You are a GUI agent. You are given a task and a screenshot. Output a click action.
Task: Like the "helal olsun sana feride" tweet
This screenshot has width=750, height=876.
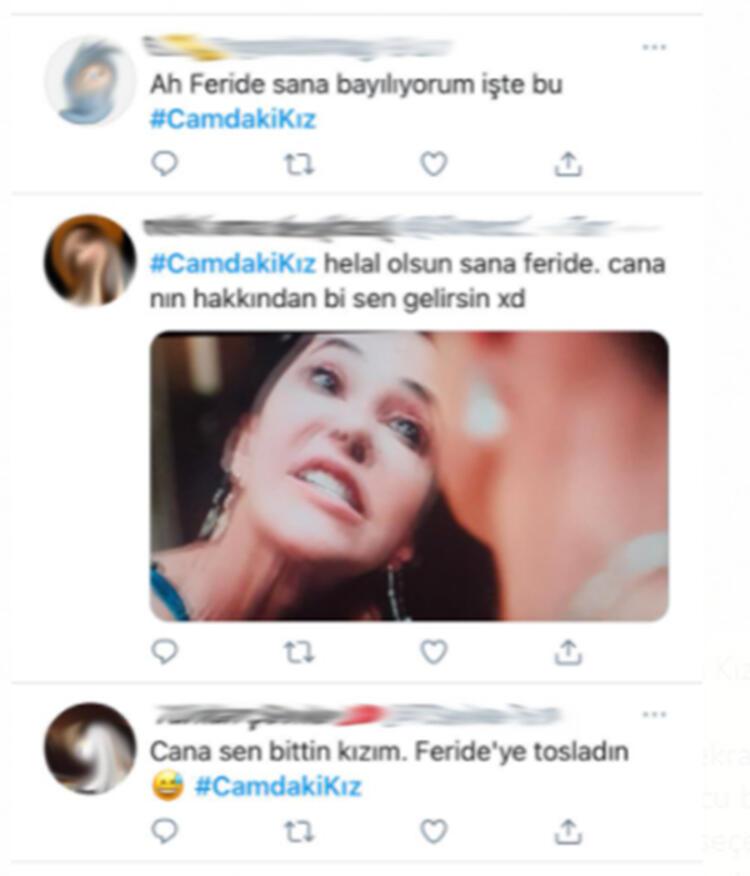(433, 652)
